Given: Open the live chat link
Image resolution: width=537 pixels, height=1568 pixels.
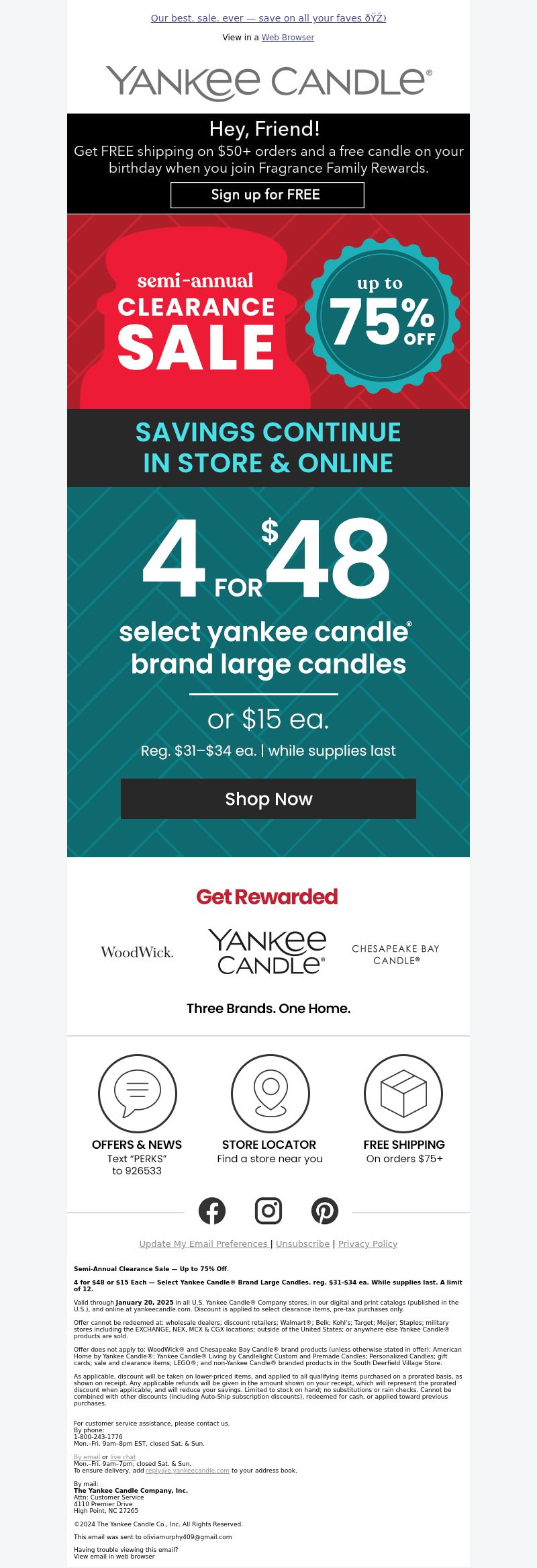Looking at the screenshot, I should 123,1457.
